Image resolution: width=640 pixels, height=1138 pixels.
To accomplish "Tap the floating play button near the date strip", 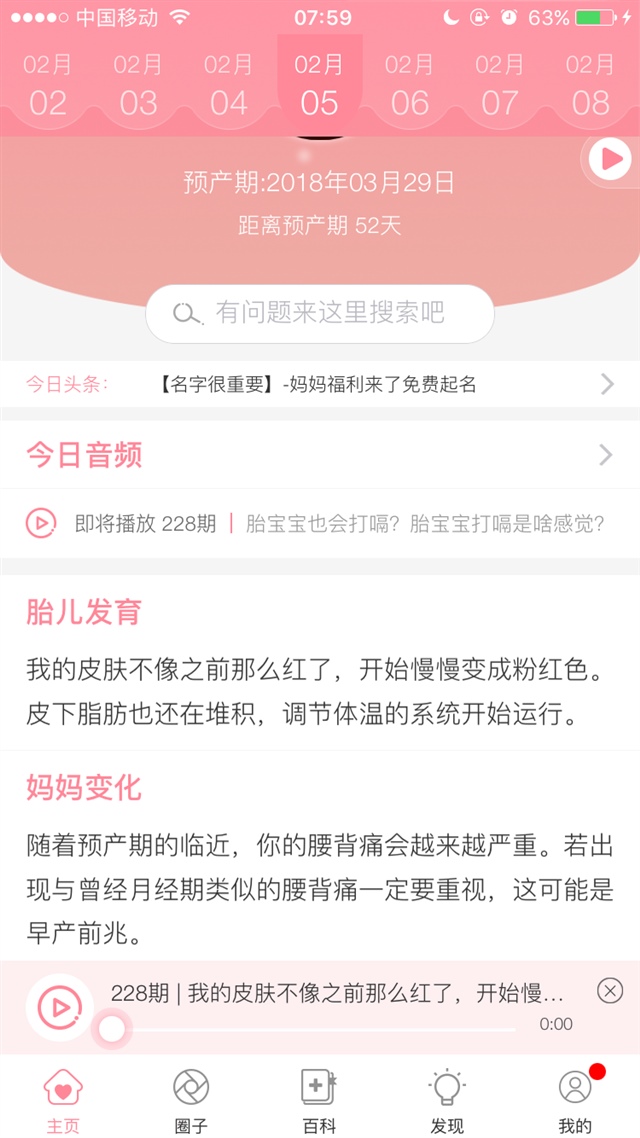I will (x=611, y=159).
